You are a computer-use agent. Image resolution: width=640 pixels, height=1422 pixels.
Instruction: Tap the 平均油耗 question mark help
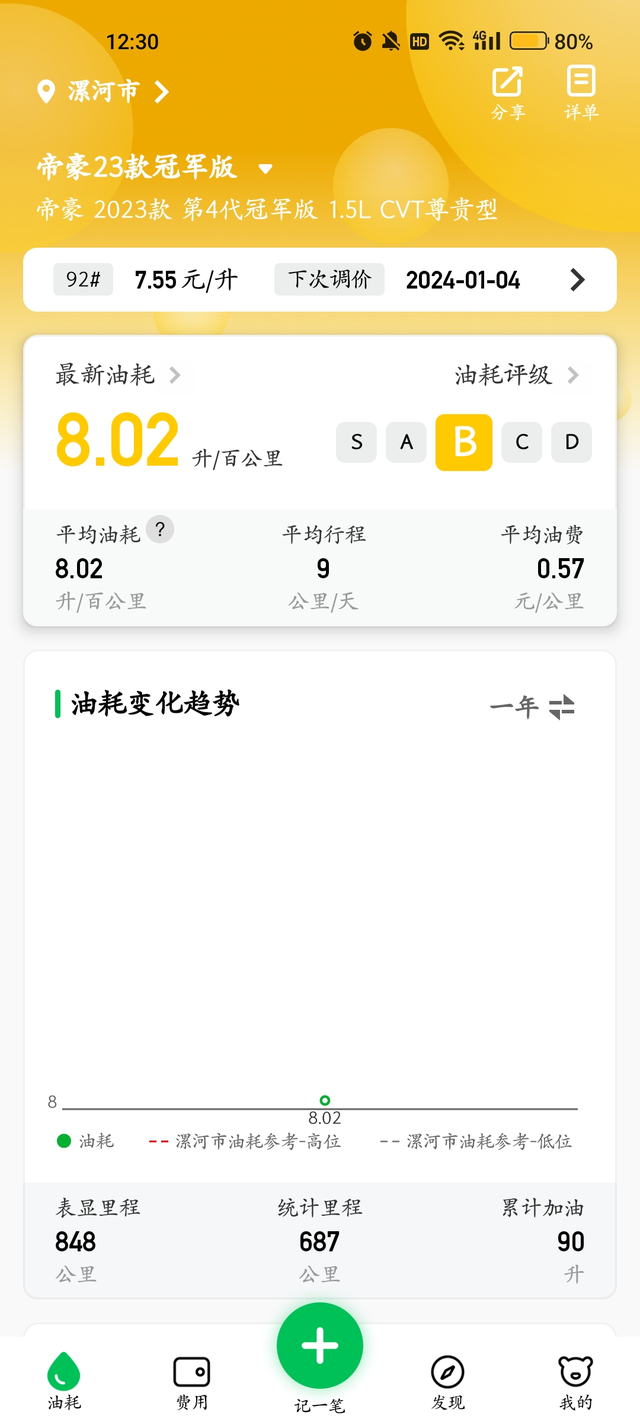[160, 530]
